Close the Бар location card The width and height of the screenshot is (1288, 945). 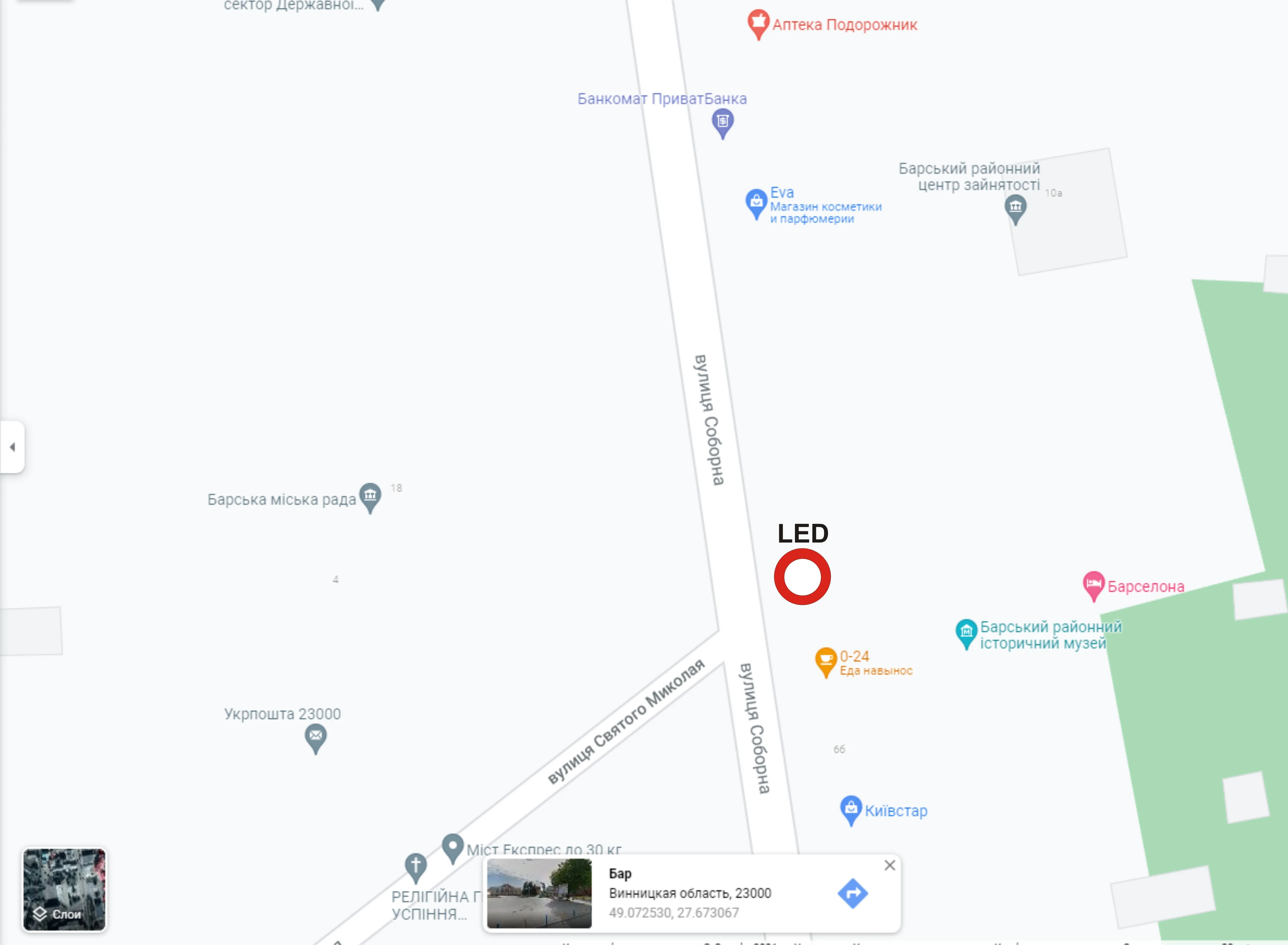[x=889, y=865]
